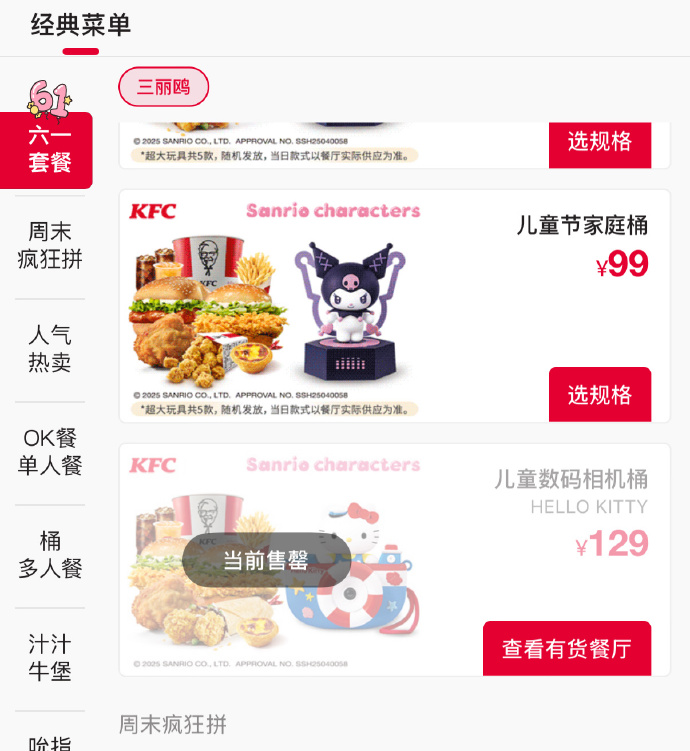Go to 周末疯狂拼 category
The height and width of the screenshot is (751, 690).
(x=49, y=246)
